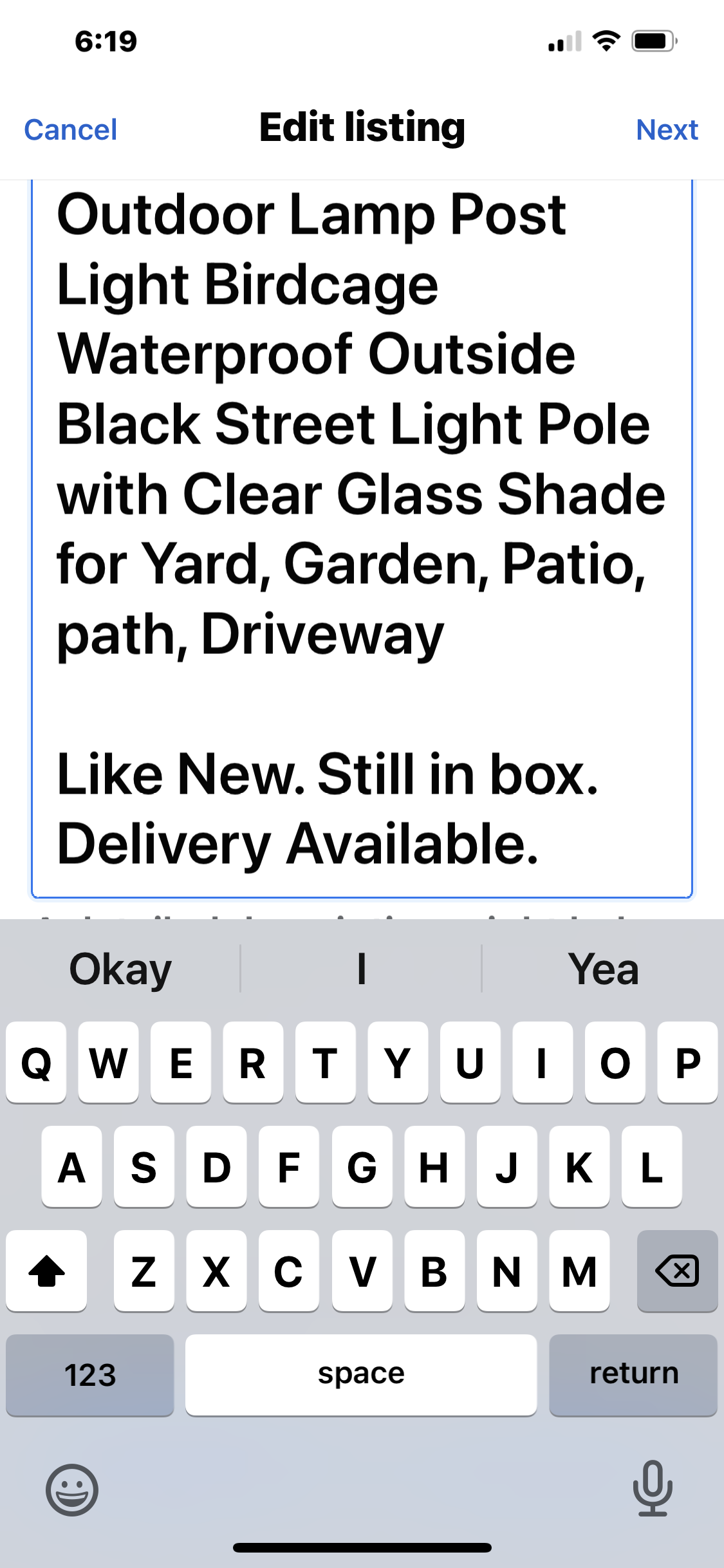Start dictation with the microphone

pyautogui.click(x=652, y=1489)
